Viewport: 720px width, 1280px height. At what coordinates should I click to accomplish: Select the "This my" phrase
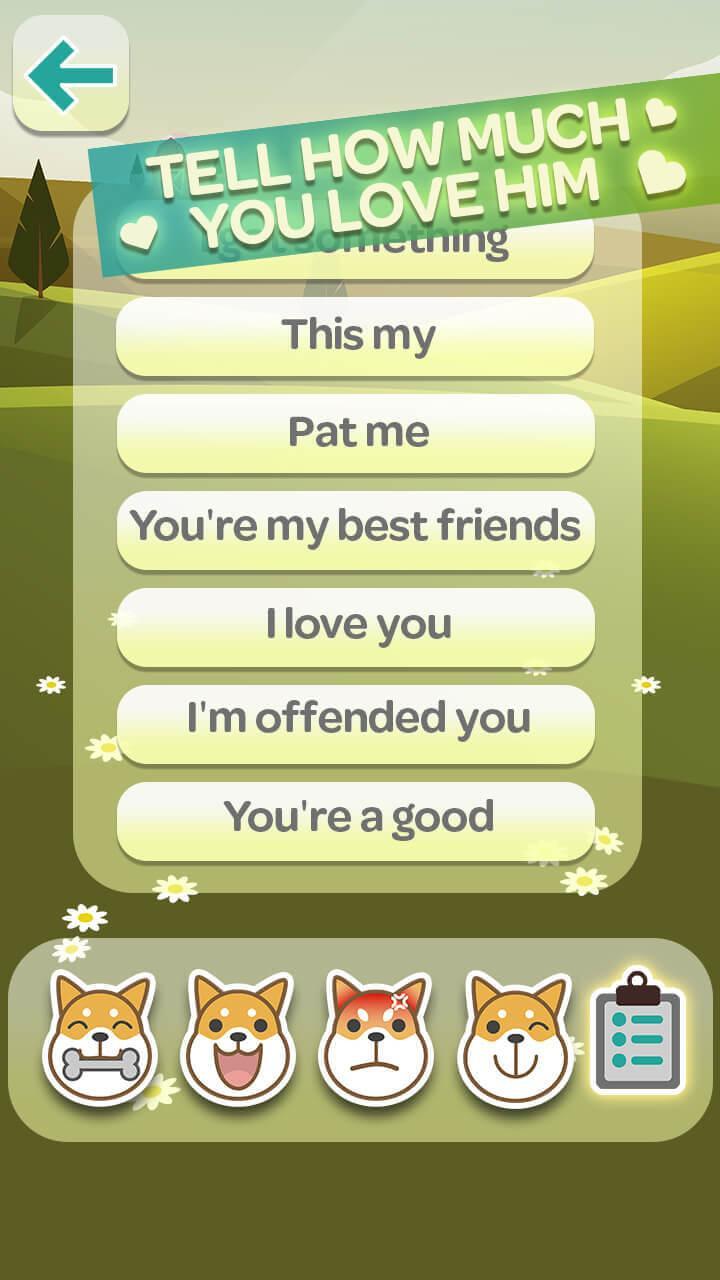point(356,336)
